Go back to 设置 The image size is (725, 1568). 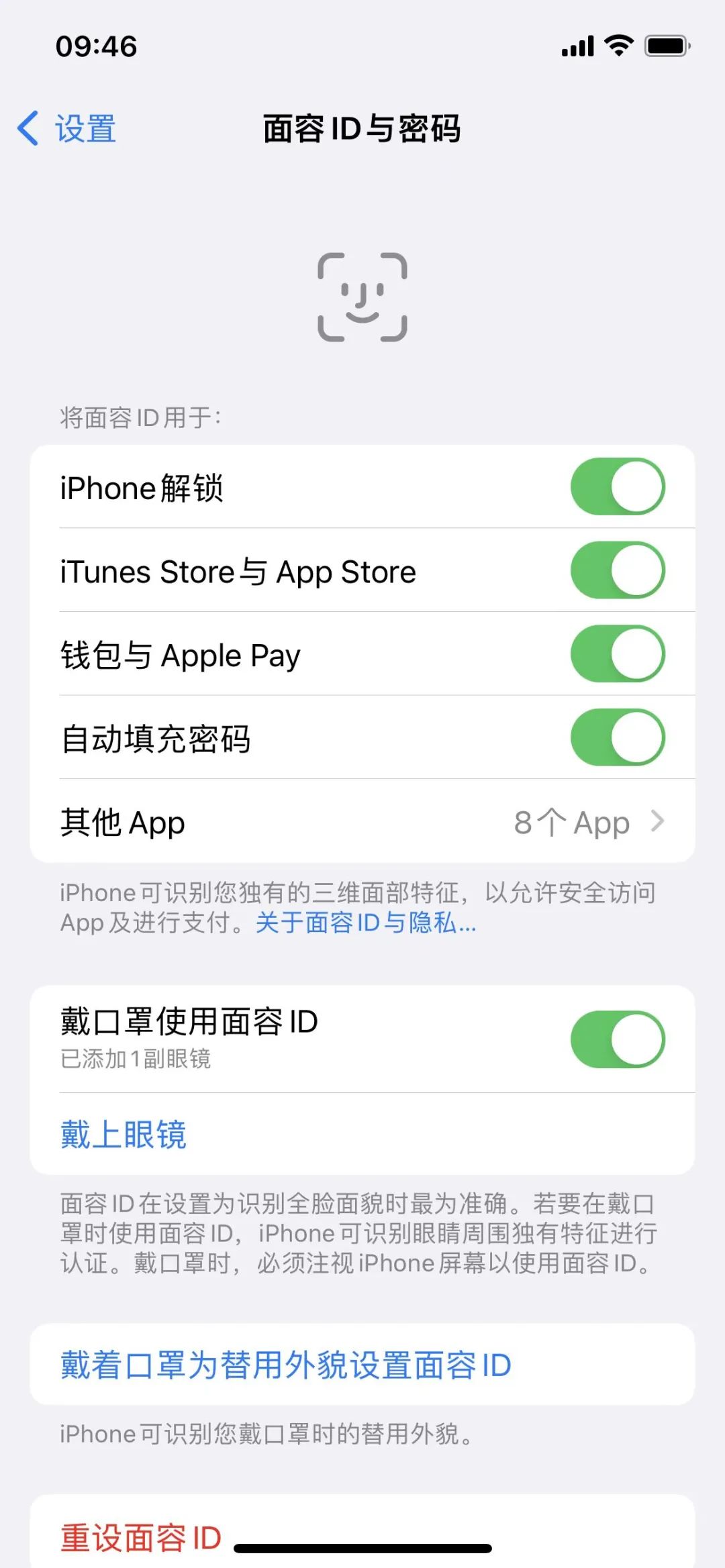[x=66, y=128]
